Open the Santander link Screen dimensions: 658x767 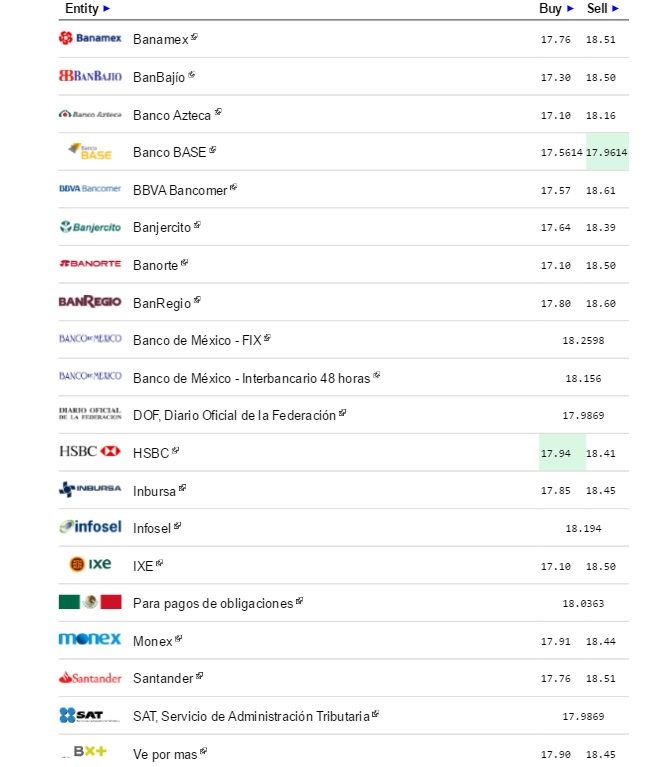click(x=163, y=679)
